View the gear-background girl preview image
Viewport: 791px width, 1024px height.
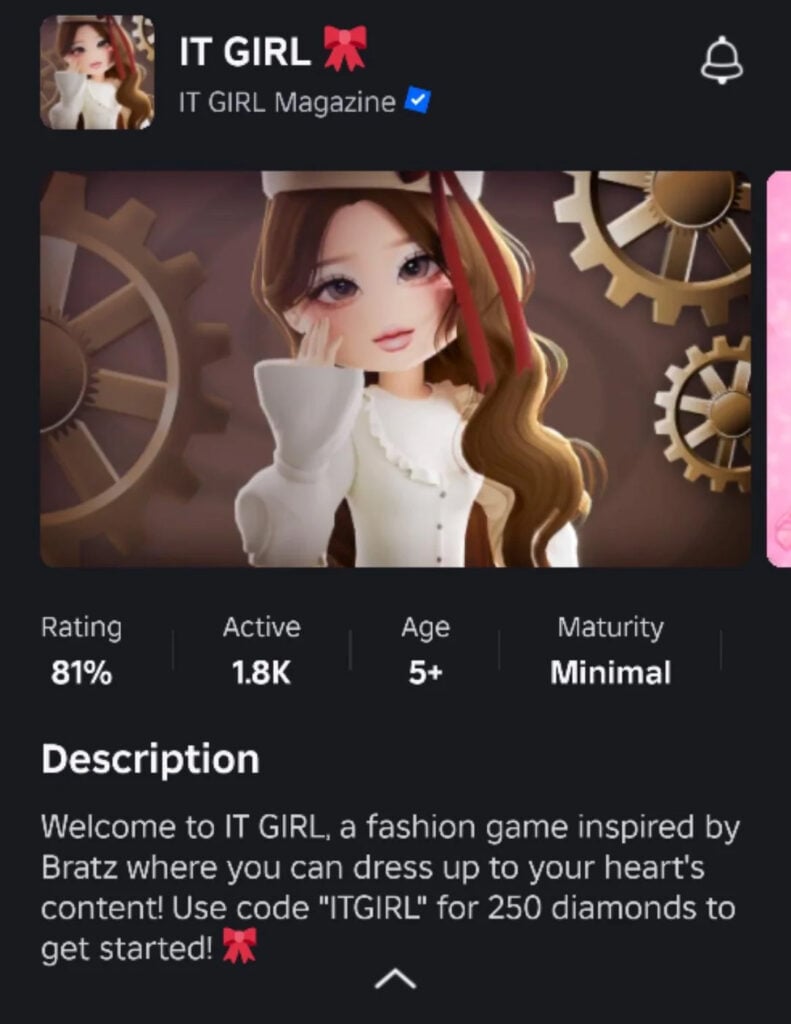(x=395, y=368)
